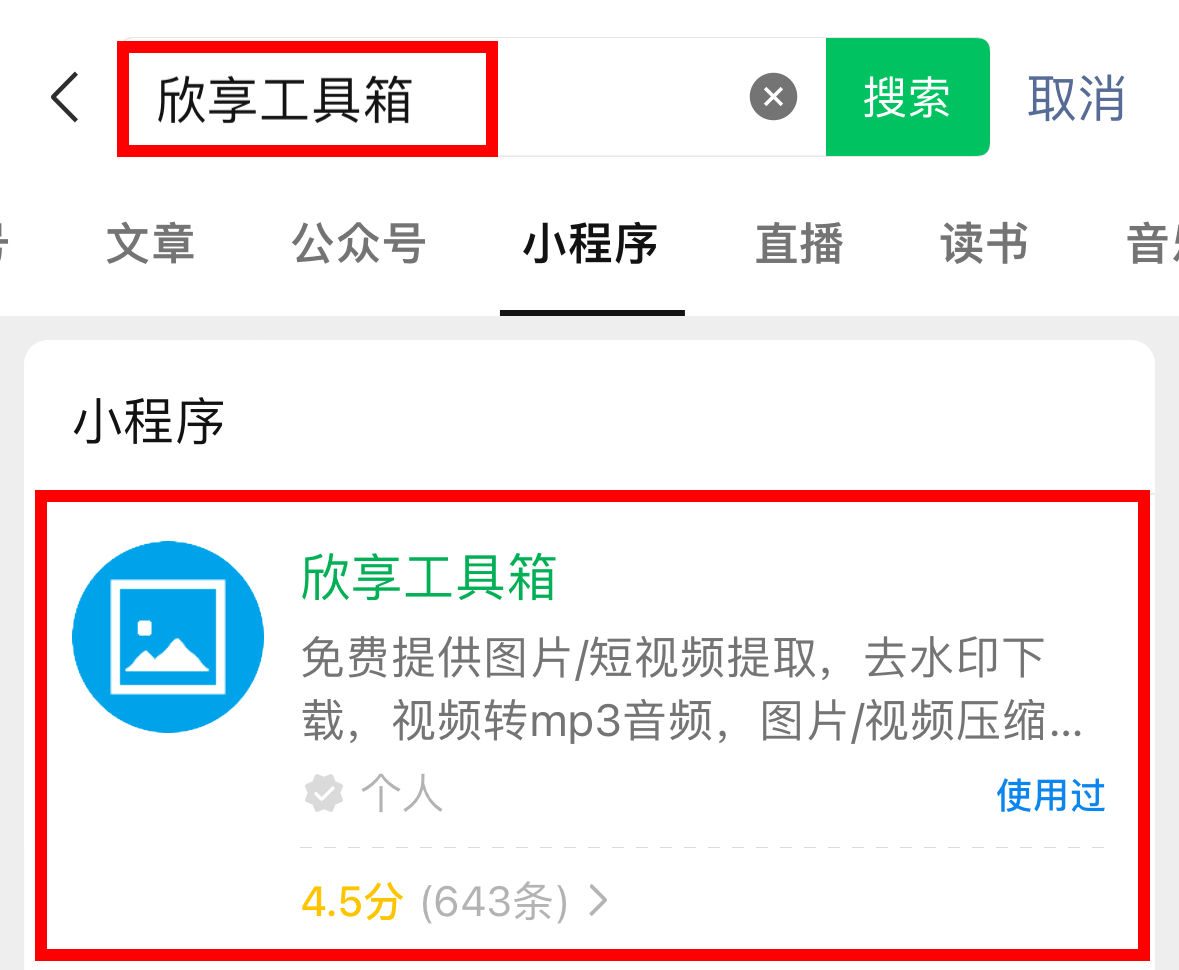Go back using the arrow icon
Viewport: 1179px width, 970px height.
65,98
